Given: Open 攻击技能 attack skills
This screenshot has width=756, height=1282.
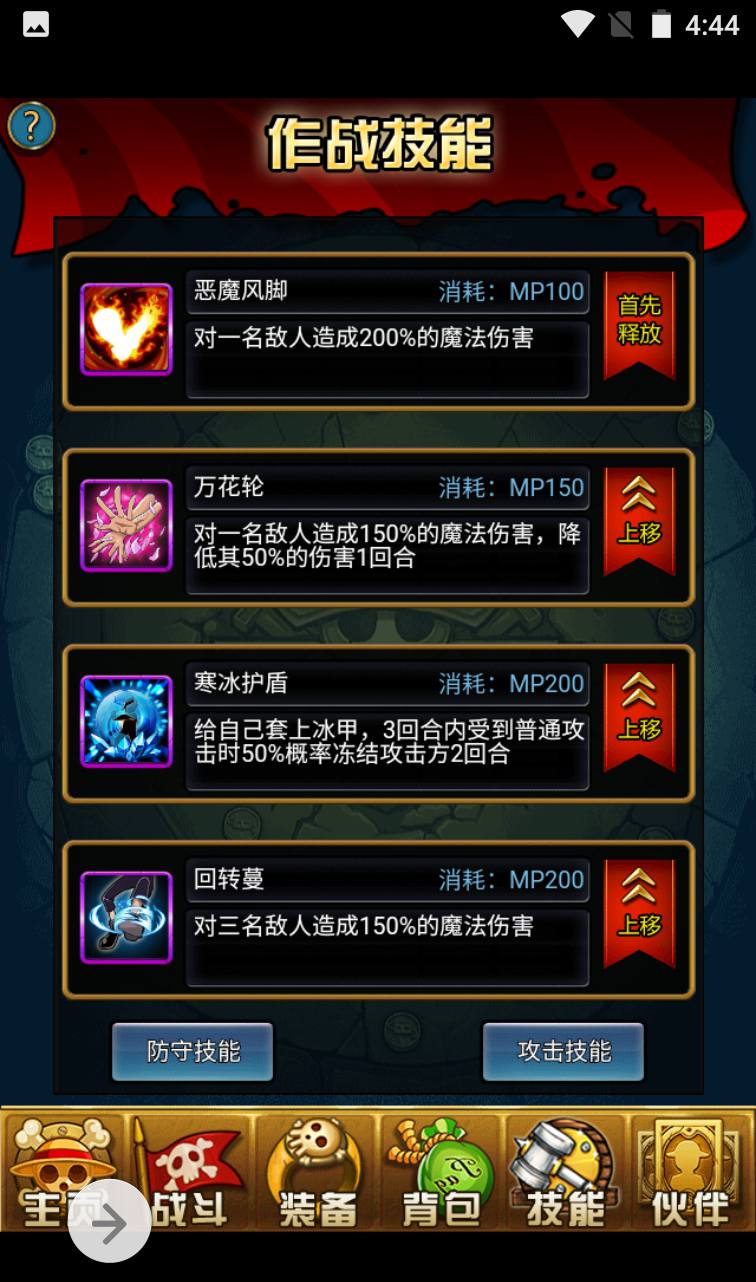Looking at the screenshot, I should 564,1051.
